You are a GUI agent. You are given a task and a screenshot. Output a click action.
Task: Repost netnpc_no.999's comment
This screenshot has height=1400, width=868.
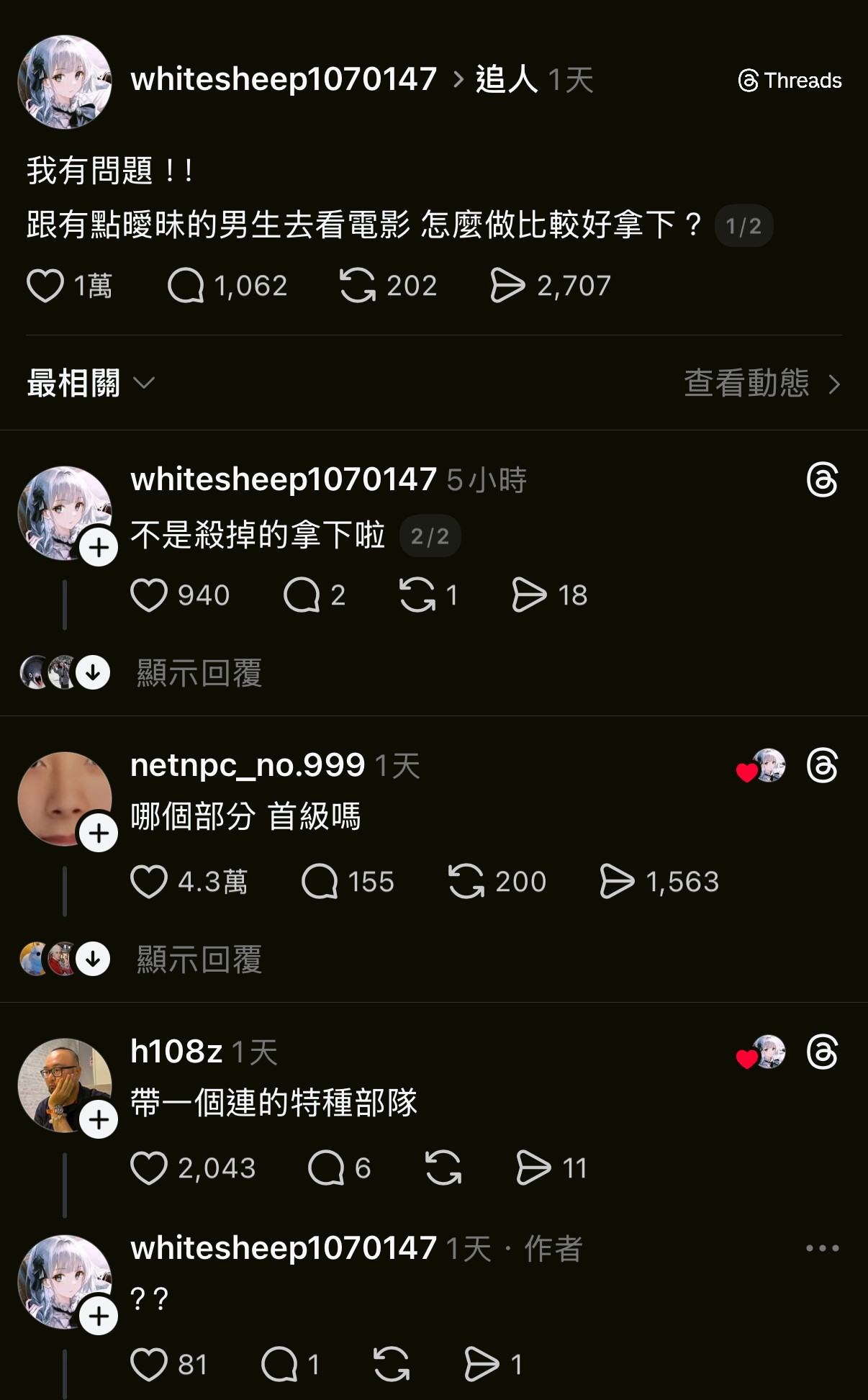point(466,882)
